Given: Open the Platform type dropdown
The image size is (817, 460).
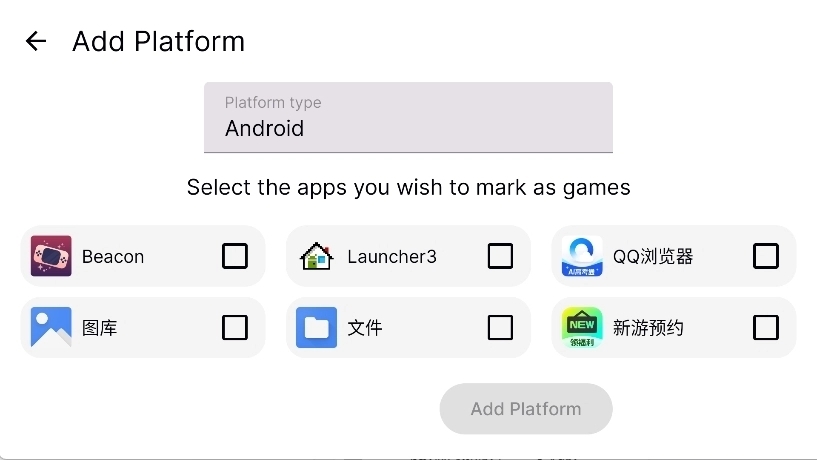Looking at the screenshot, I should coord(408,118).
